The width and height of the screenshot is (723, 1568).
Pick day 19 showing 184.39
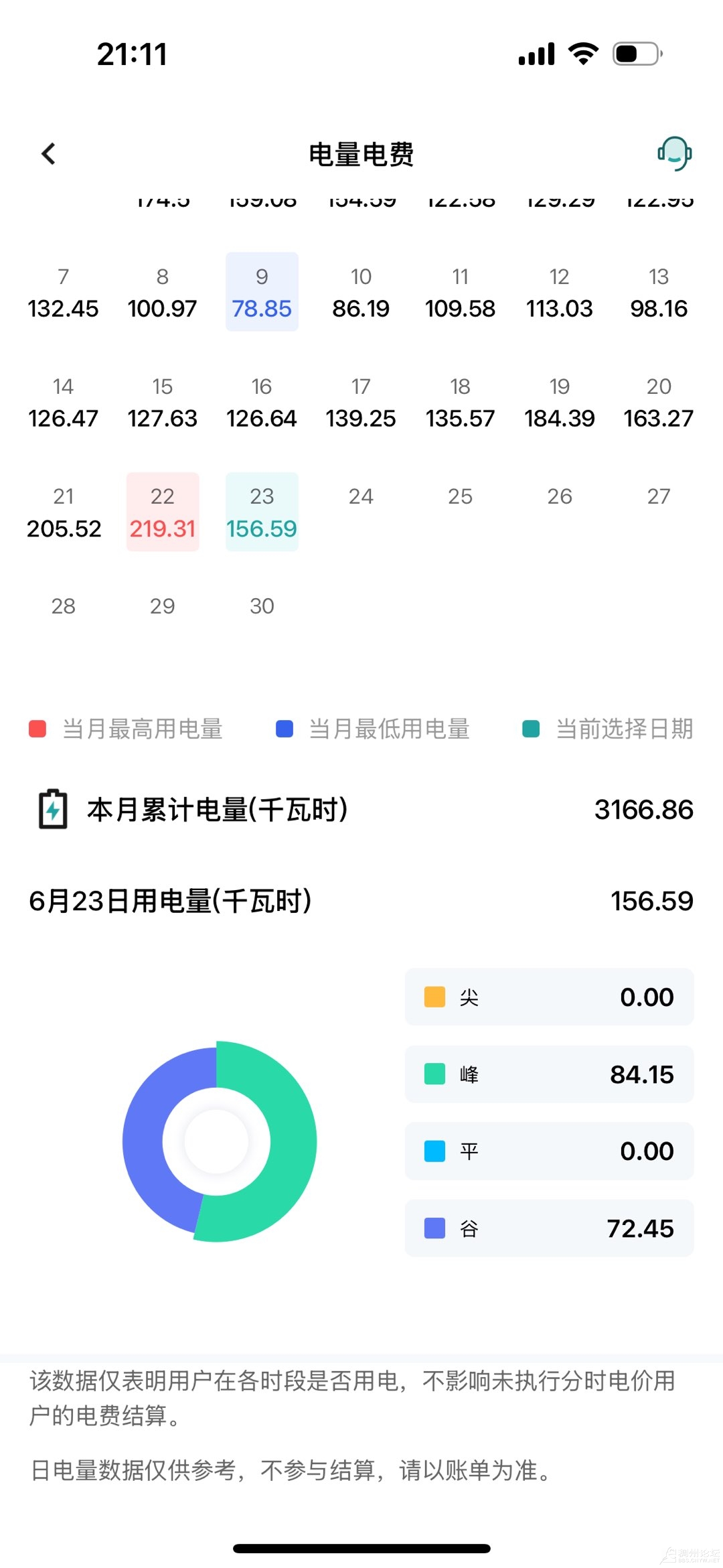[x=560, y=402]
